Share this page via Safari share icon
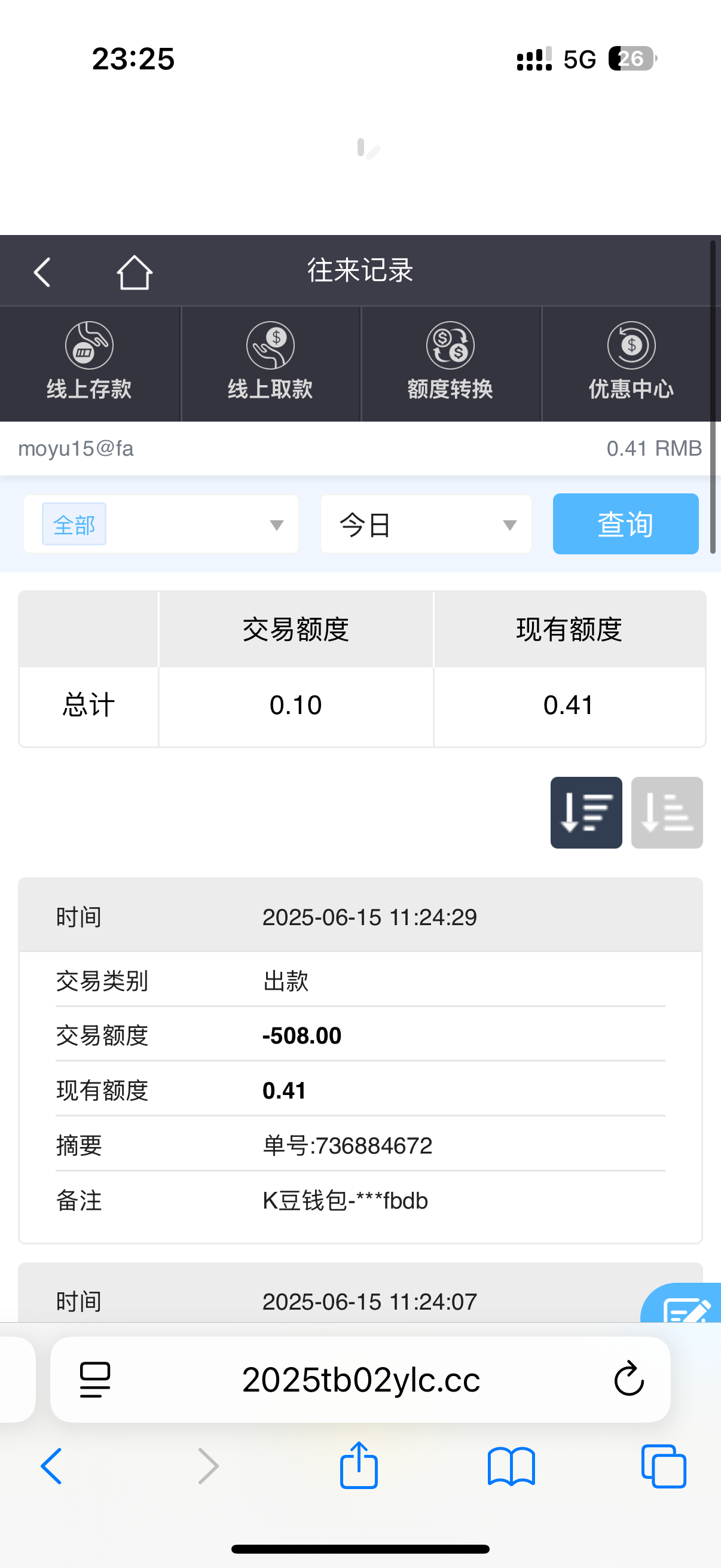The height and width of the screenshot is (1568, 721). click(359, 1466)
